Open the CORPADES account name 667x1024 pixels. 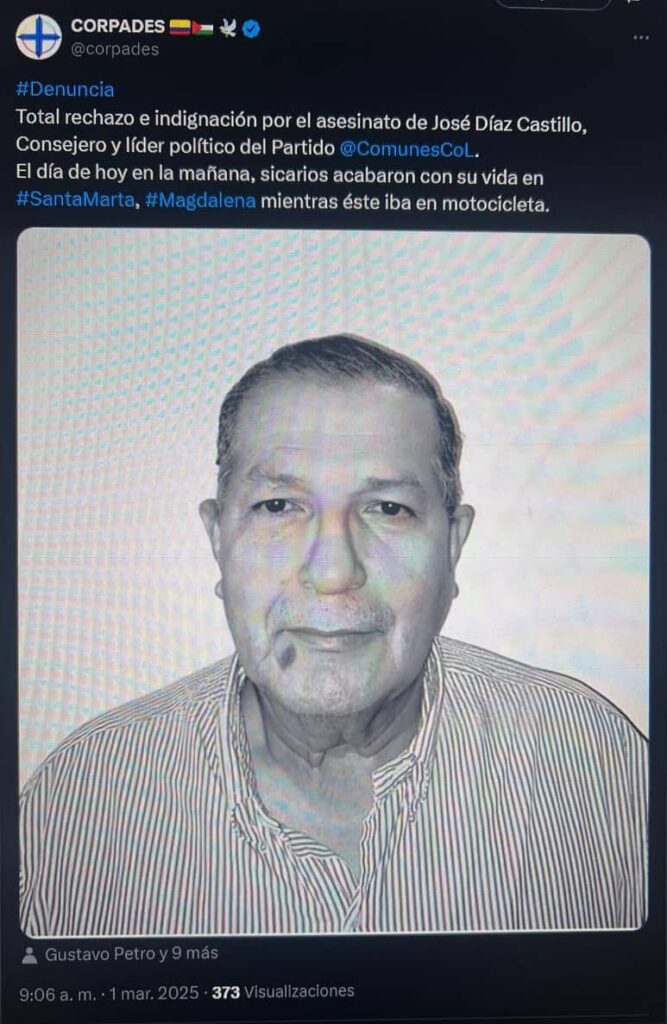tap(117, 27)
